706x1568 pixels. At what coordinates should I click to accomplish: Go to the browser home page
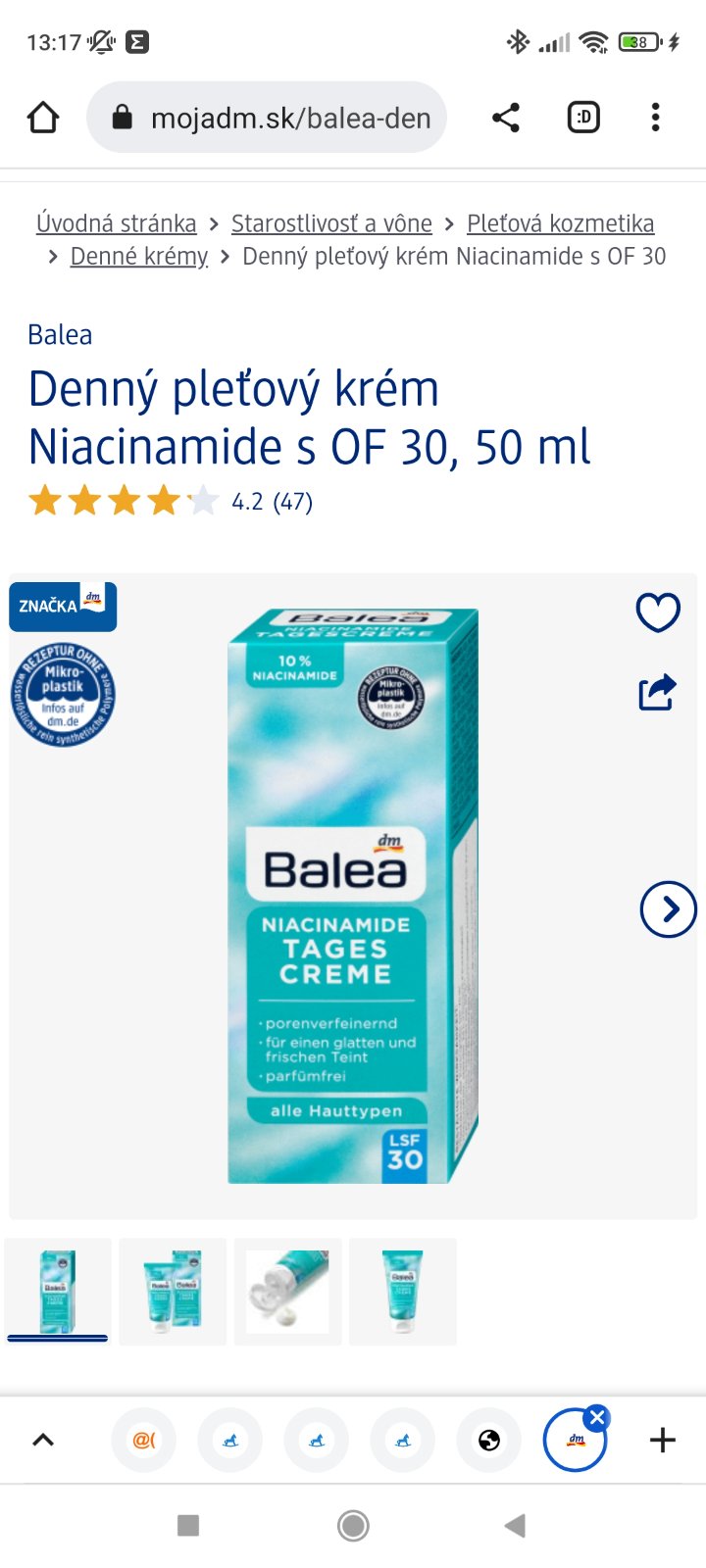click(x=43, y=119)
